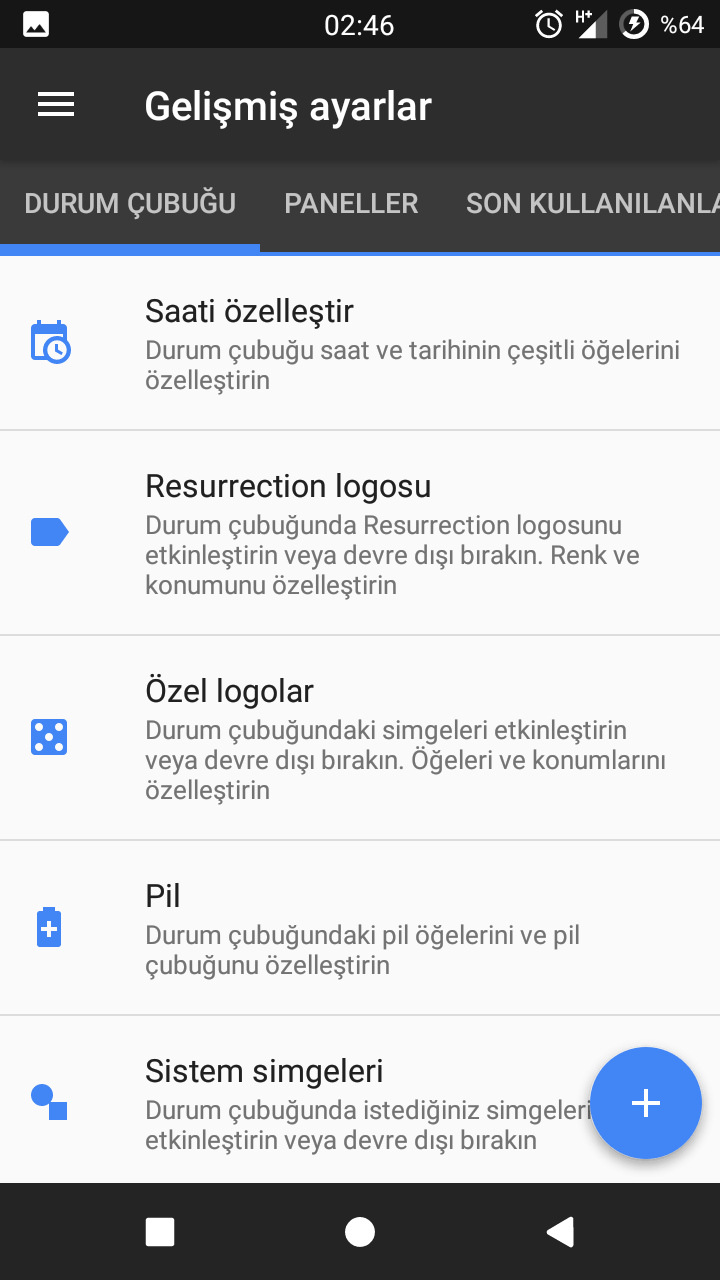The width and height of the screenshot is (720, 1280).
Task: Open the hamburger drawer menu
Action: [56, 105]
